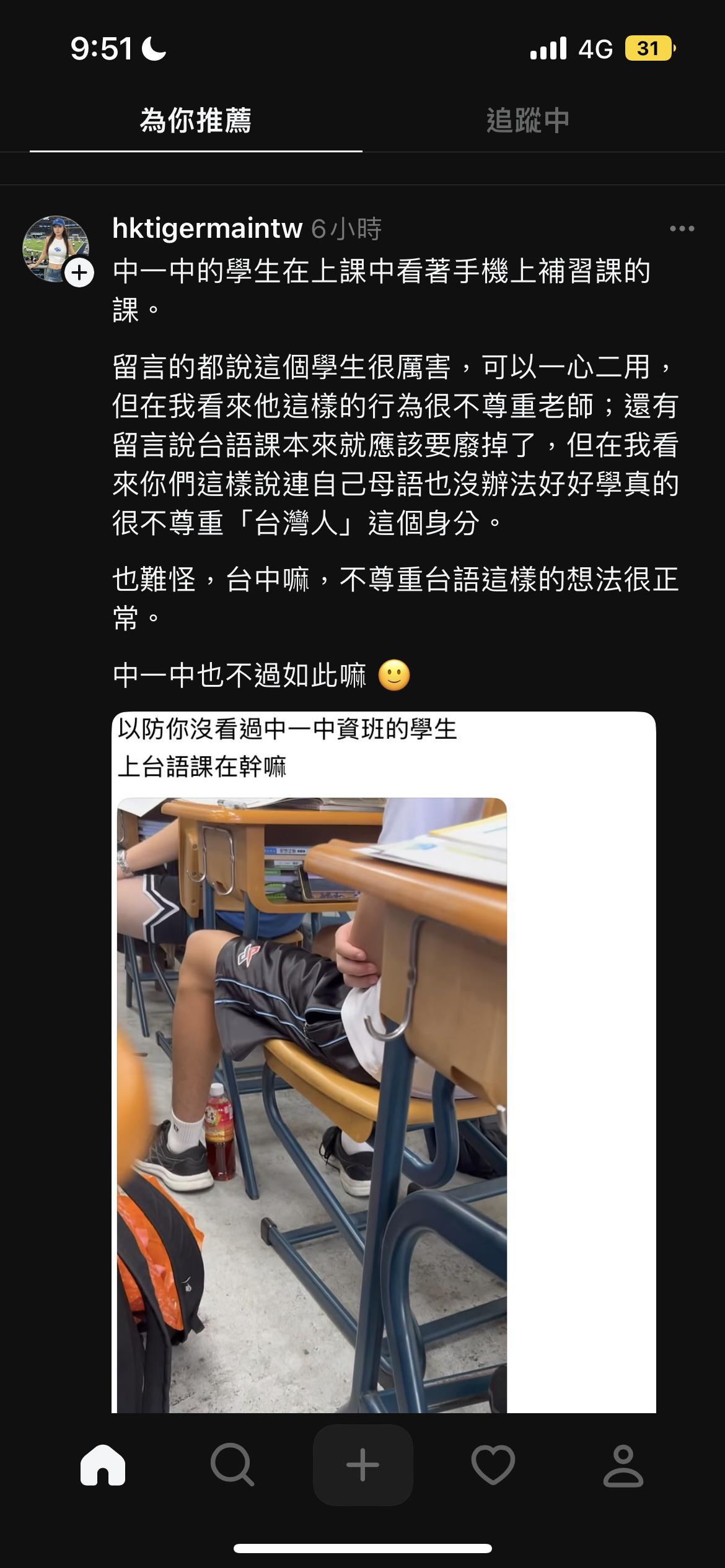Open the quoted post image about 中一中資班
Screen dimensions: 725x1568
[312, 1102]
